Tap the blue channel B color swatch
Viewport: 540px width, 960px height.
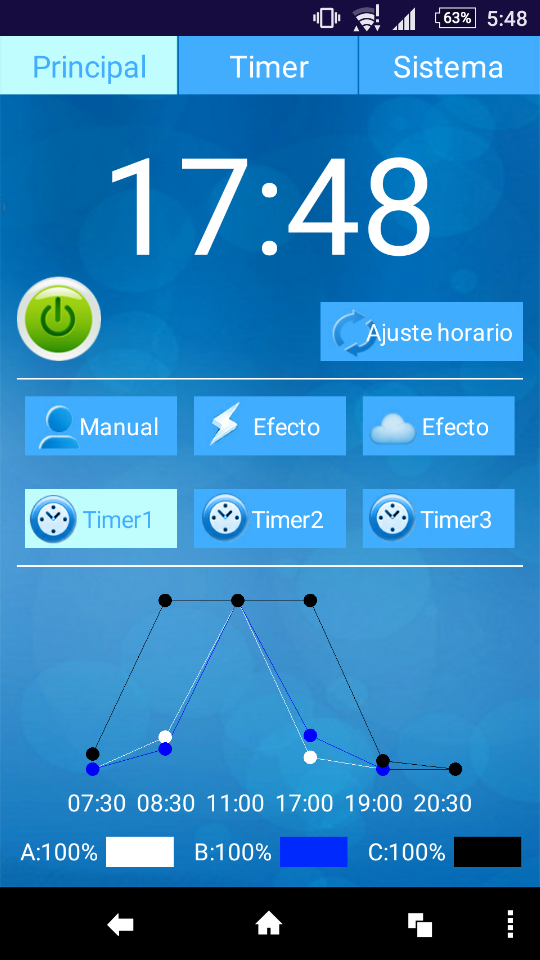pyautogui.click(x=313, y=852)
